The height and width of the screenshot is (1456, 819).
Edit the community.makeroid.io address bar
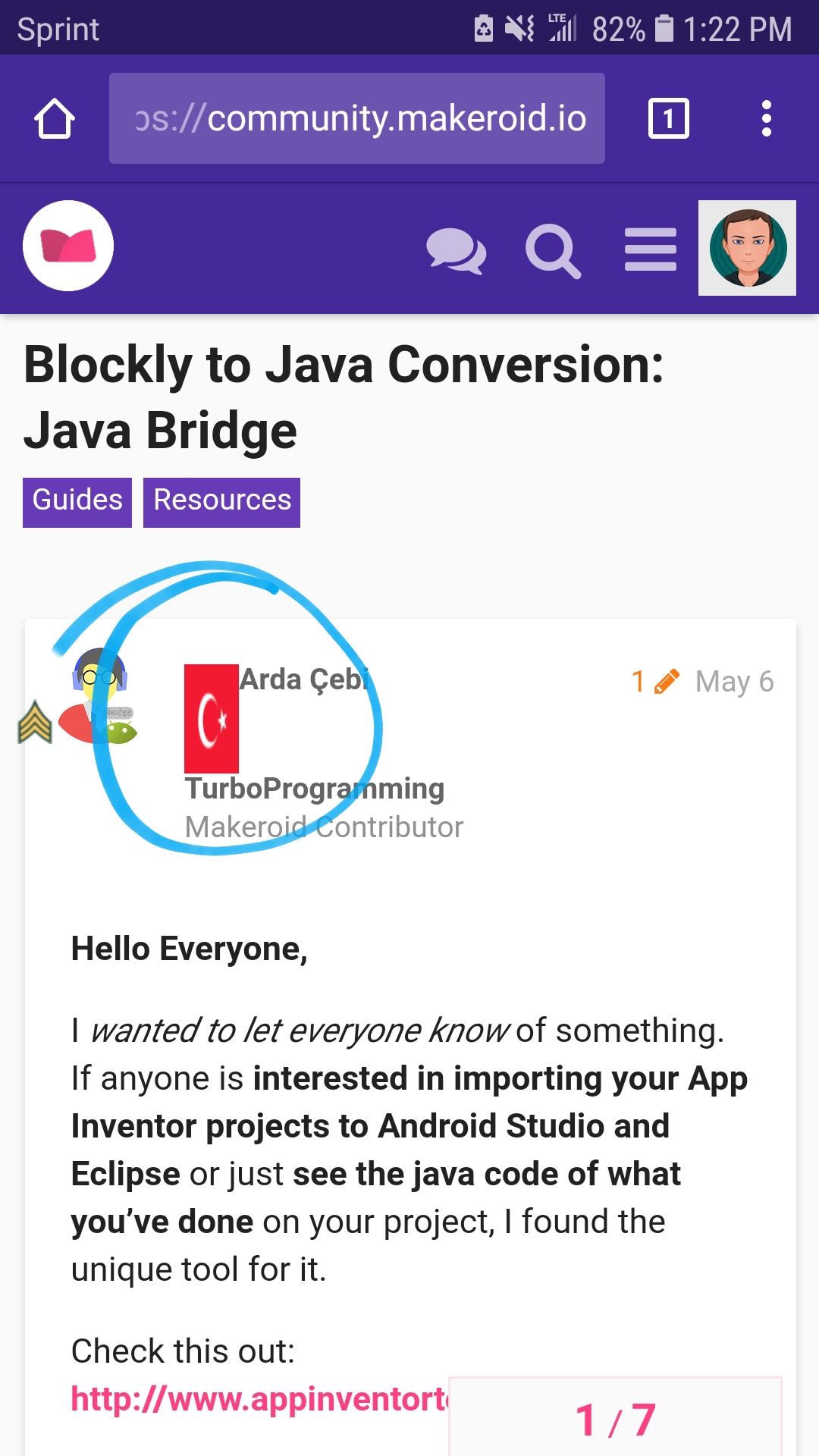(x=356, y=118)
